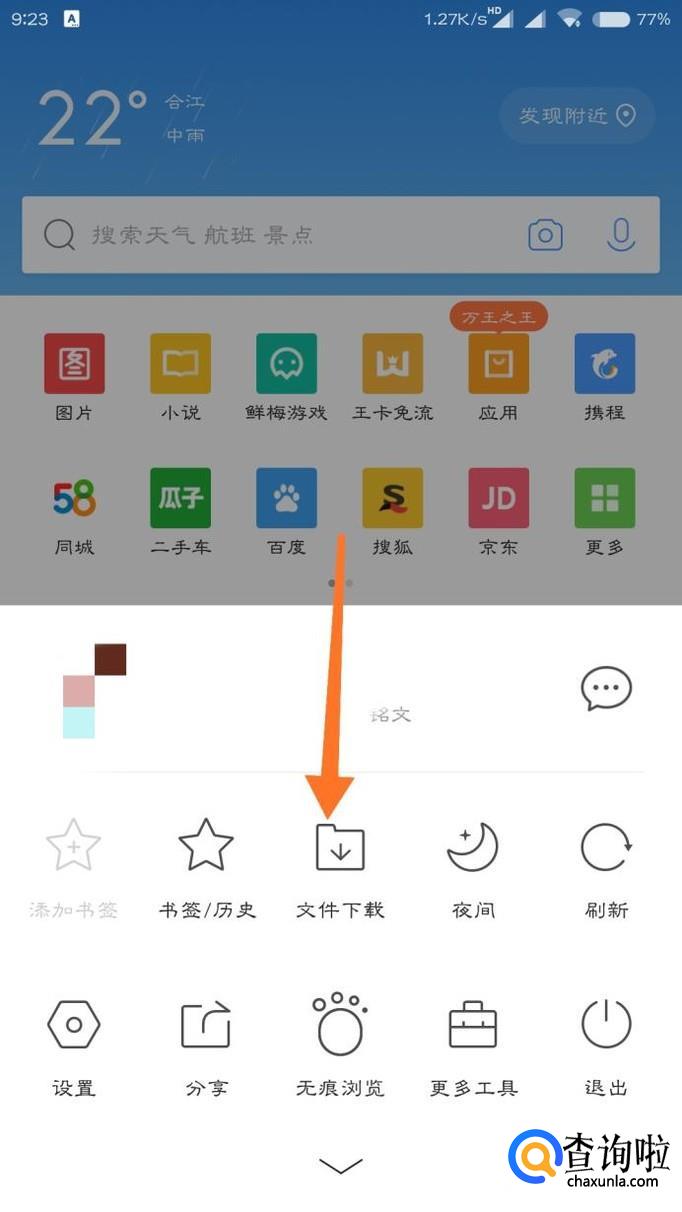
Task: Open the message bubble icon
Action: (606, 689)
